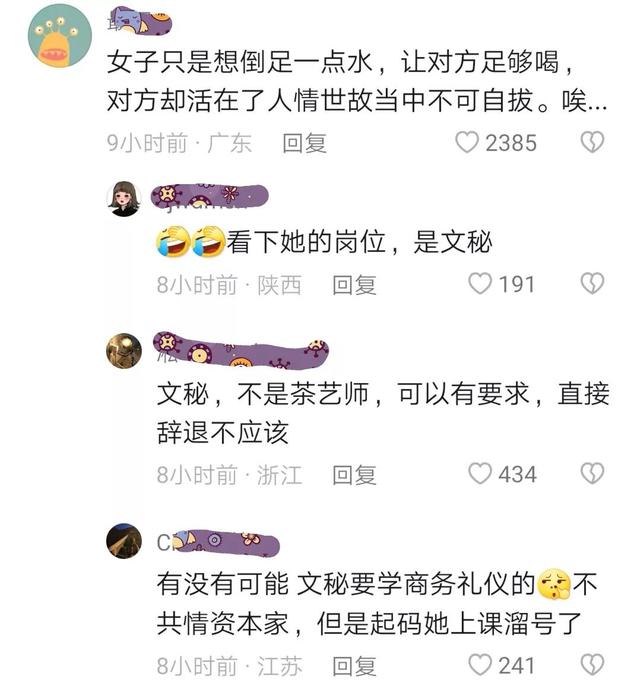Dislike the comment posted from 广东
This screenshot has width=640, height=683.
coord(592,143)
